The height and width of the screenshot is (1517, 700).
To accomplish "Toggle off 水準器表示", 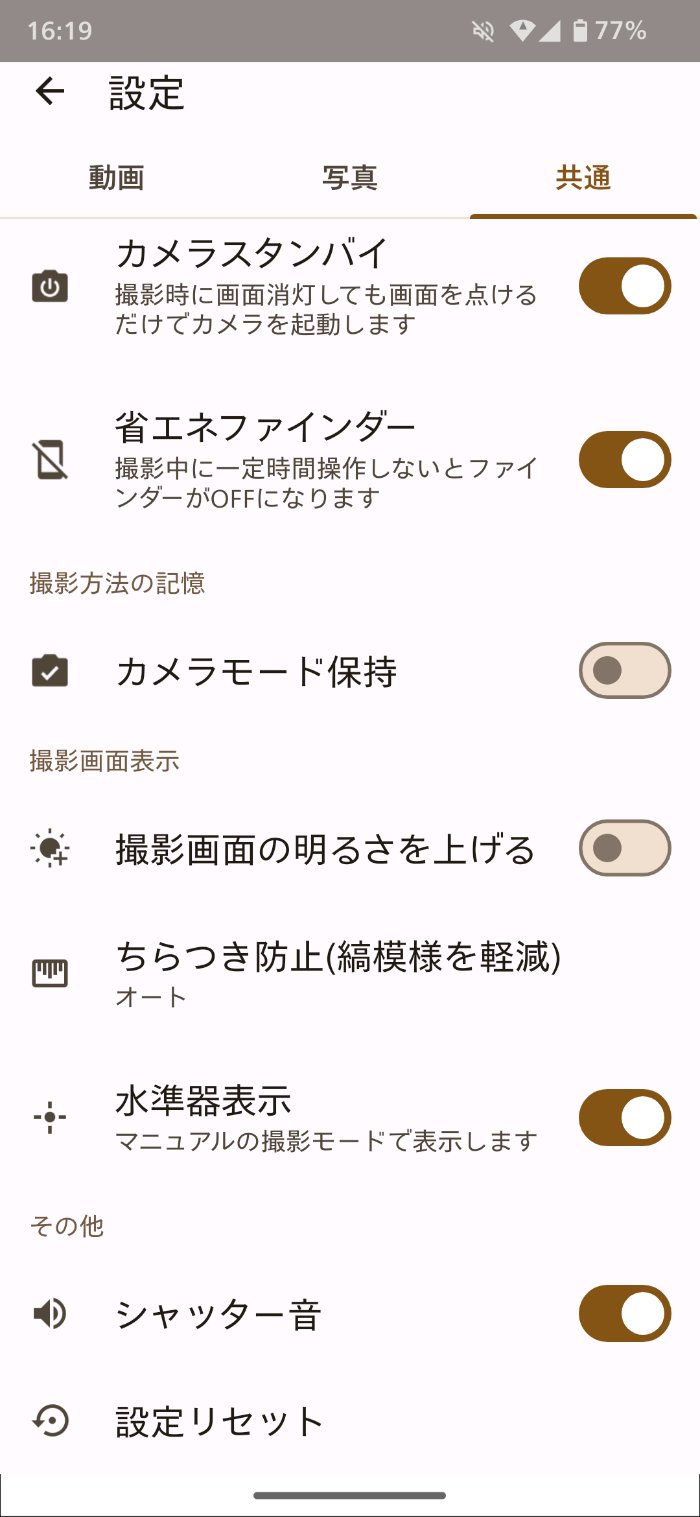I will pos(624,1118).
